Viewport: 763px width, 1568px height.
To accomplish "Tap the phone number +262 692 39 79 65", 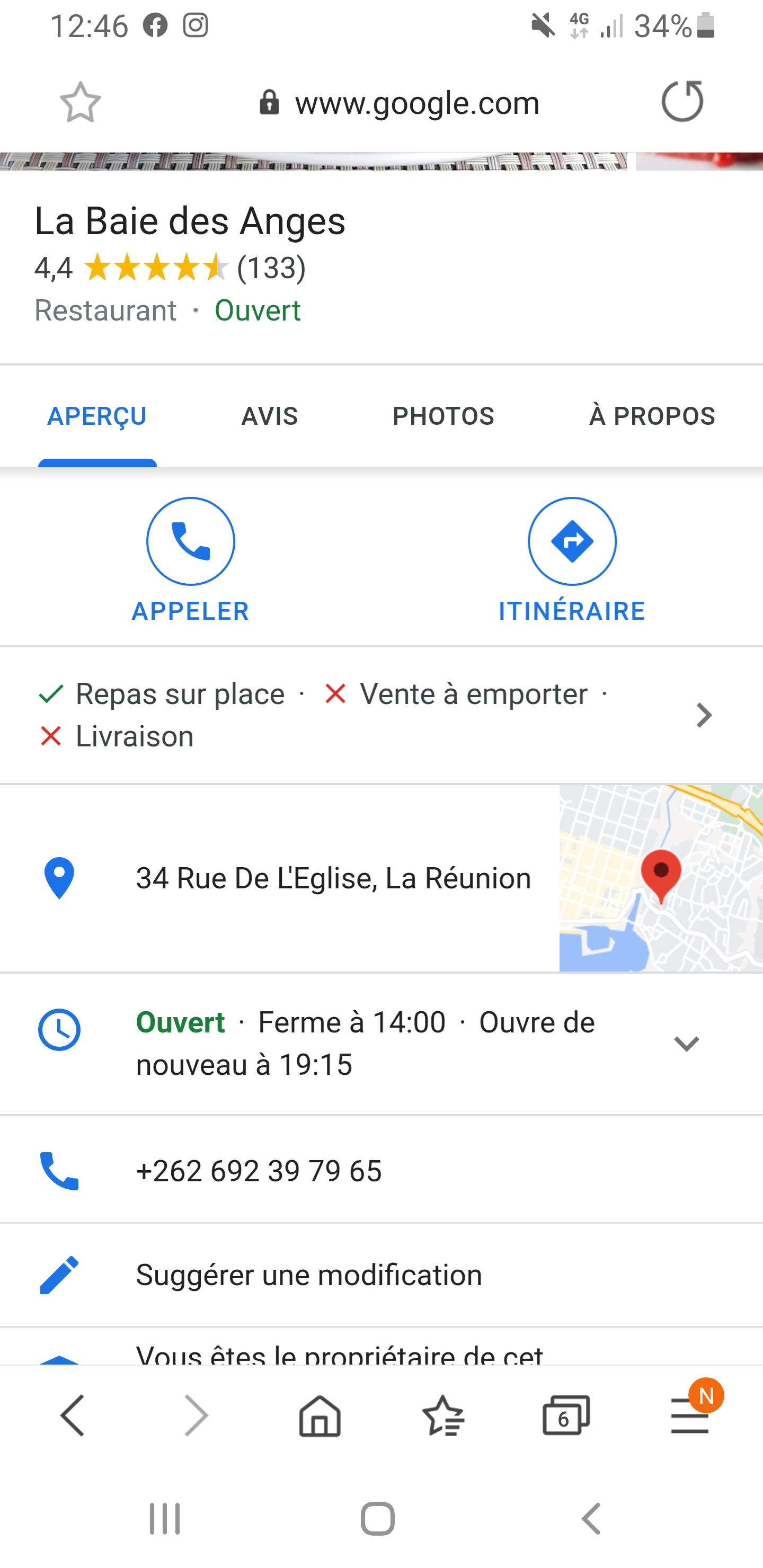I will pos(259,1171).
